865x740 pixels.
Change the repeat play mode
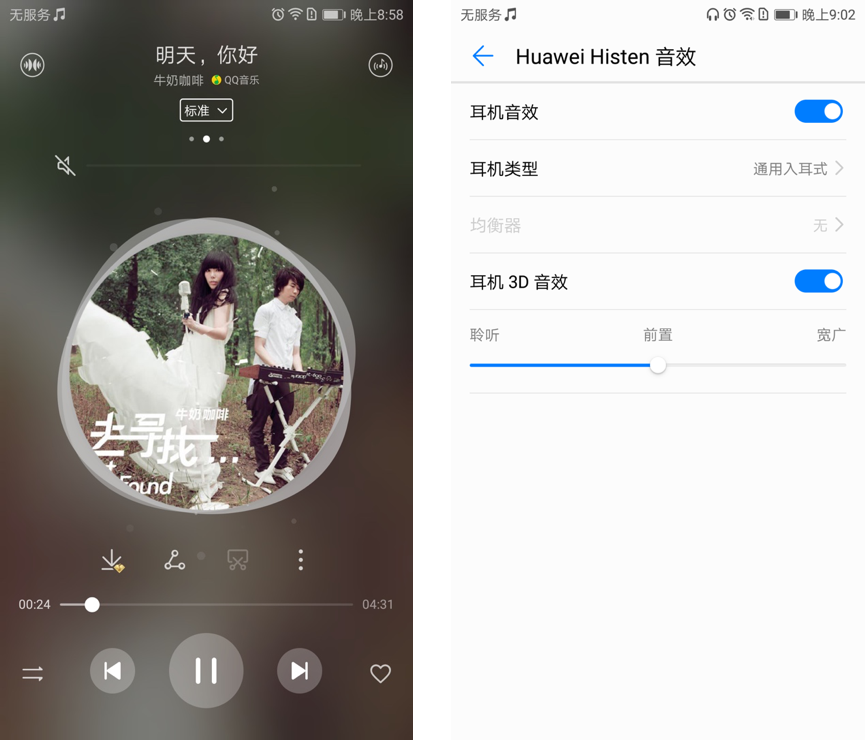pos(33,674)
